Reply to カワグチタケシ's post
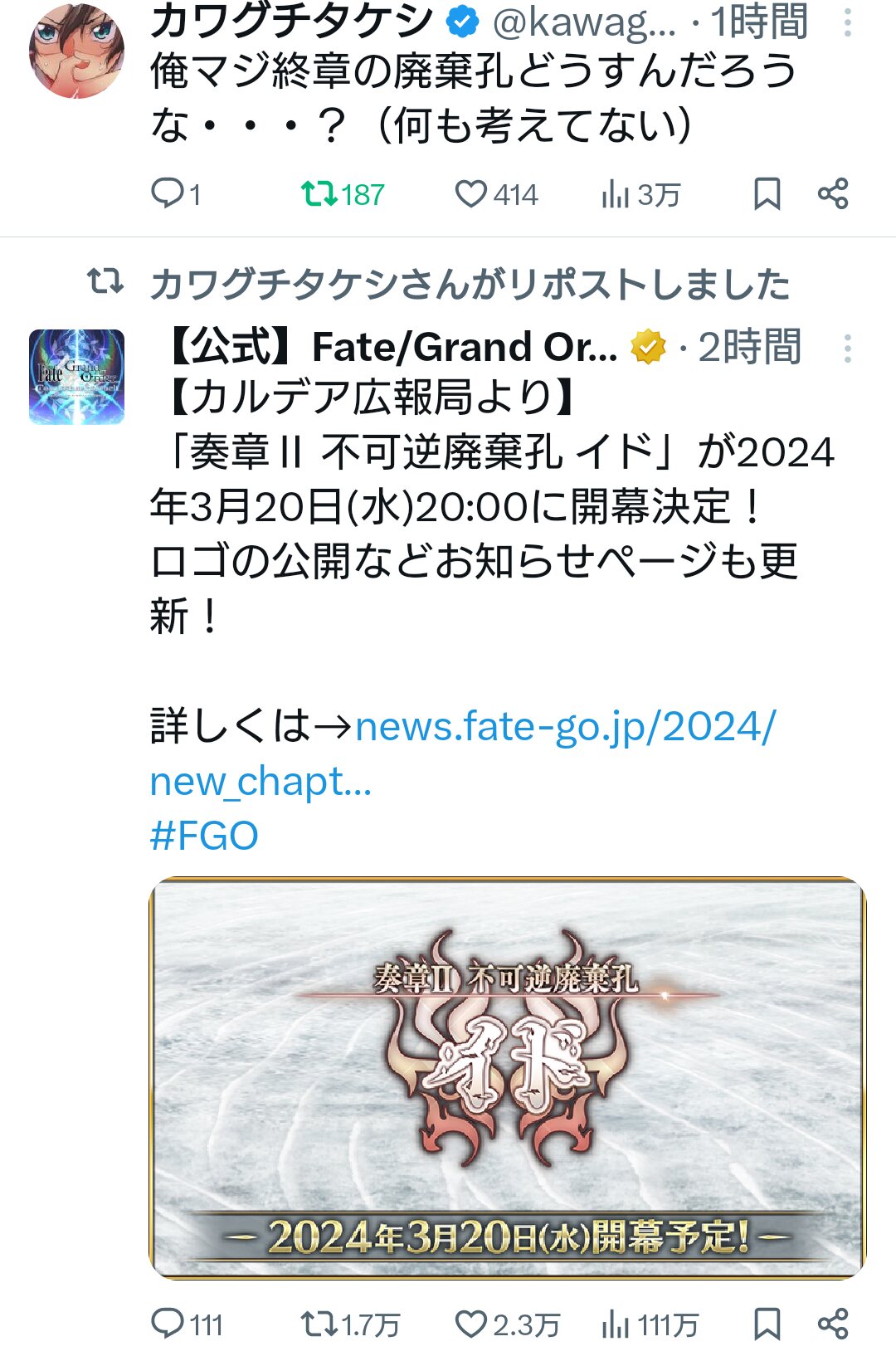Image resolution: width=896 pixels, height=1356 pixels. pos(167,194)
